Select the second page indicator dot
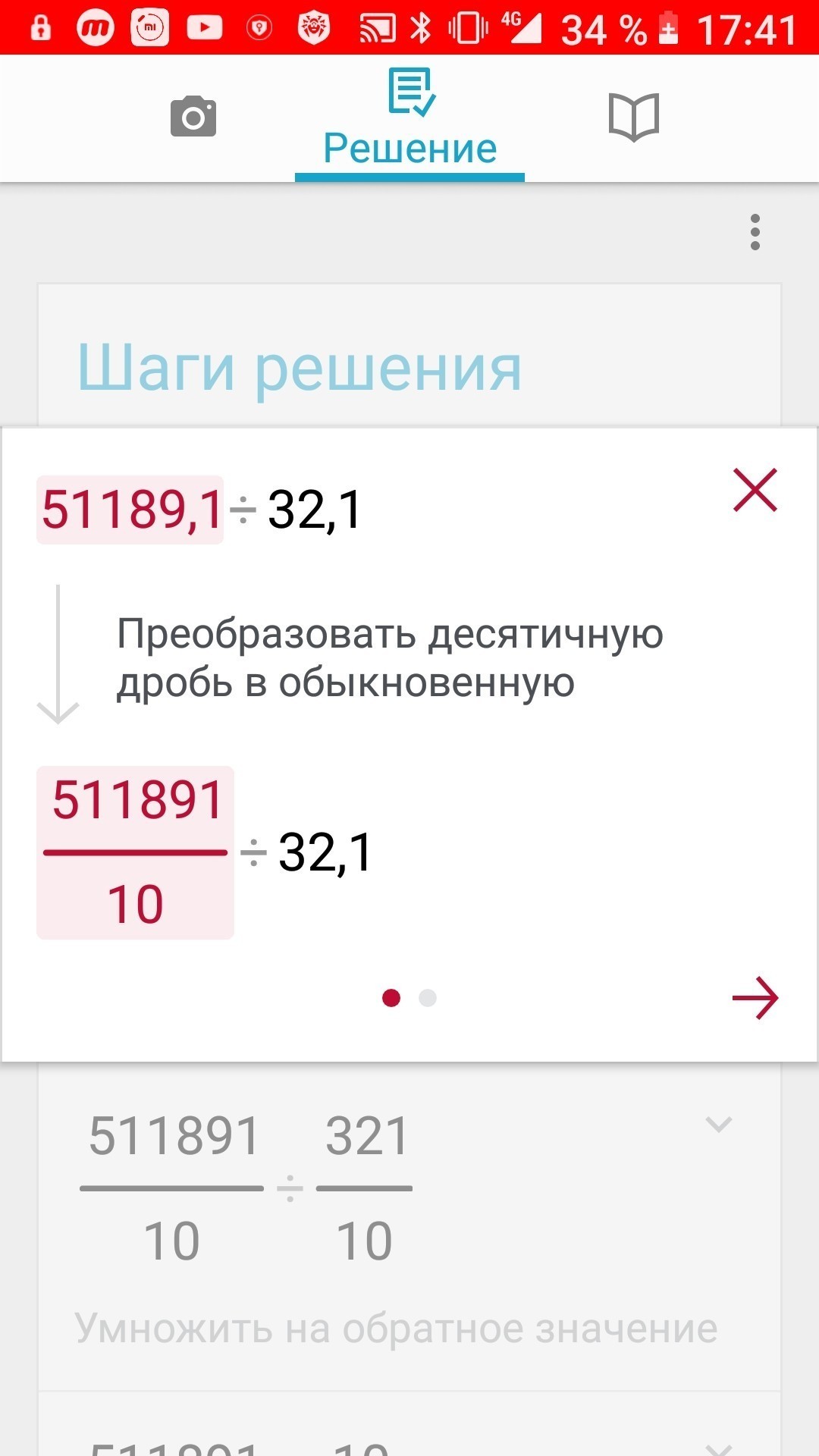The image size is (819, 1456). pos(428,998)
